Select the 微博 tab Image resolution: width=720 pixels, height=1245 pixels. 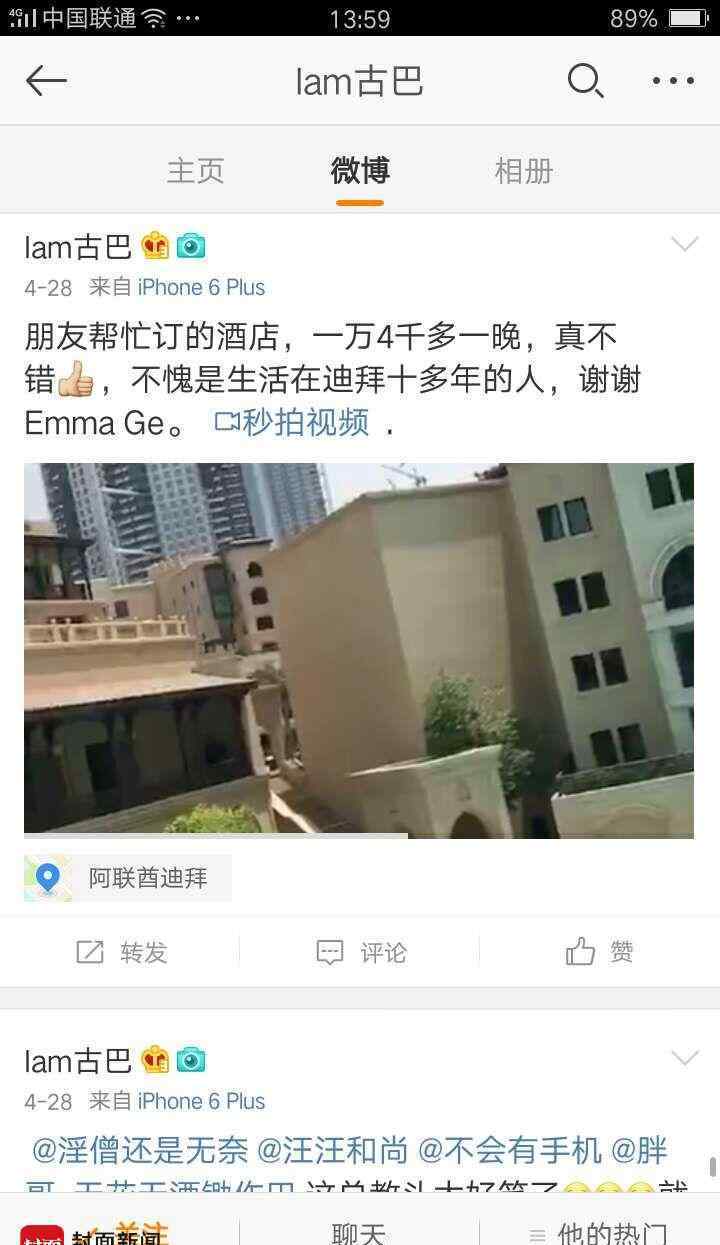(x=360, y=171)
